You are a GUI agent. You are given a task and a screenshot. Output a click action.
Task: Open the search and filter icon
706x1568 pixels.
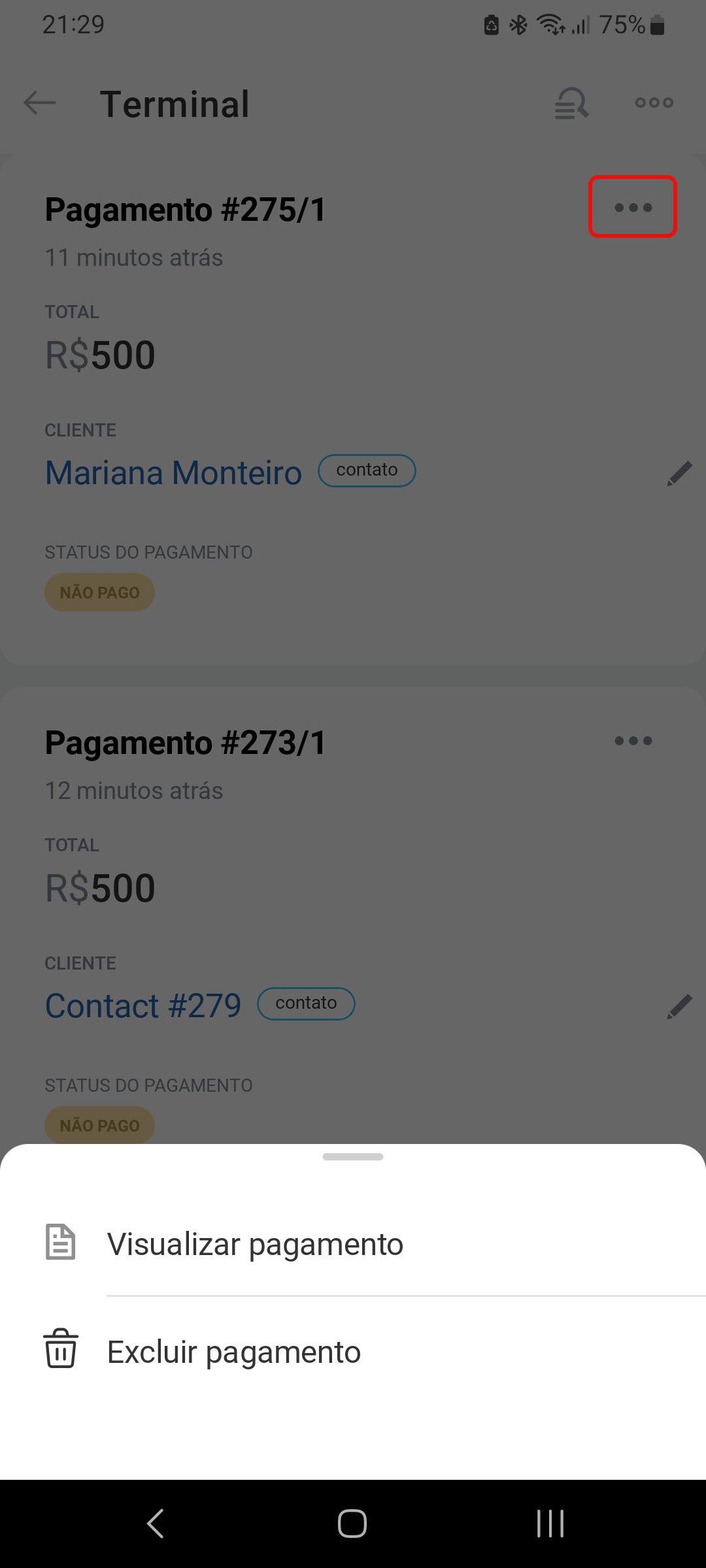(571, 103)
